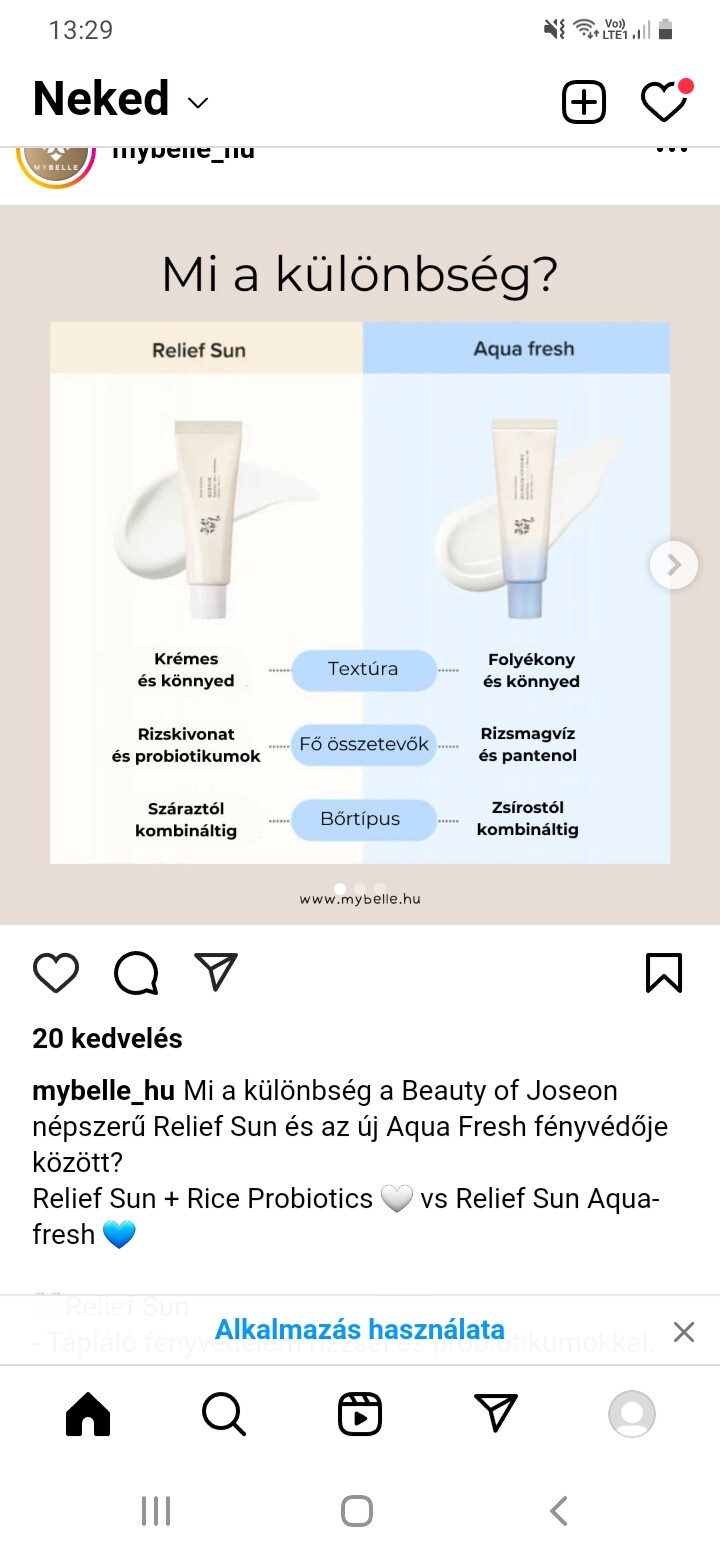Open the sunscreen comparison post image
The width and height of the screenshot is (720, 1560).
[360, 565]
